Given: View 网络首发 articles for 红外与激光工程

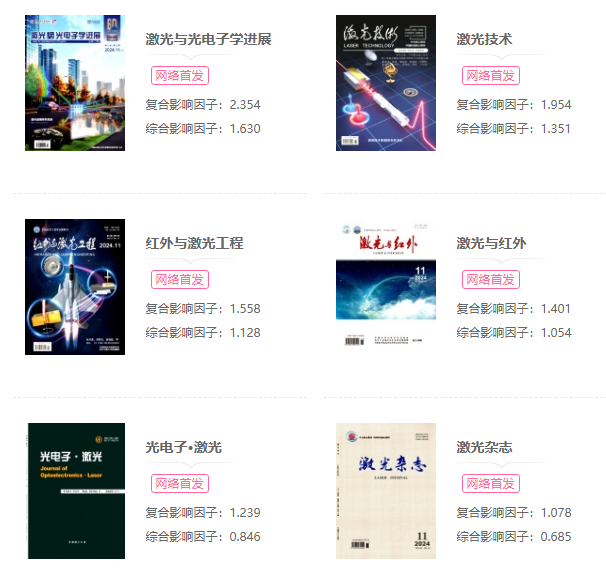Looking at the screenshot, I should (x=180, y=279).
